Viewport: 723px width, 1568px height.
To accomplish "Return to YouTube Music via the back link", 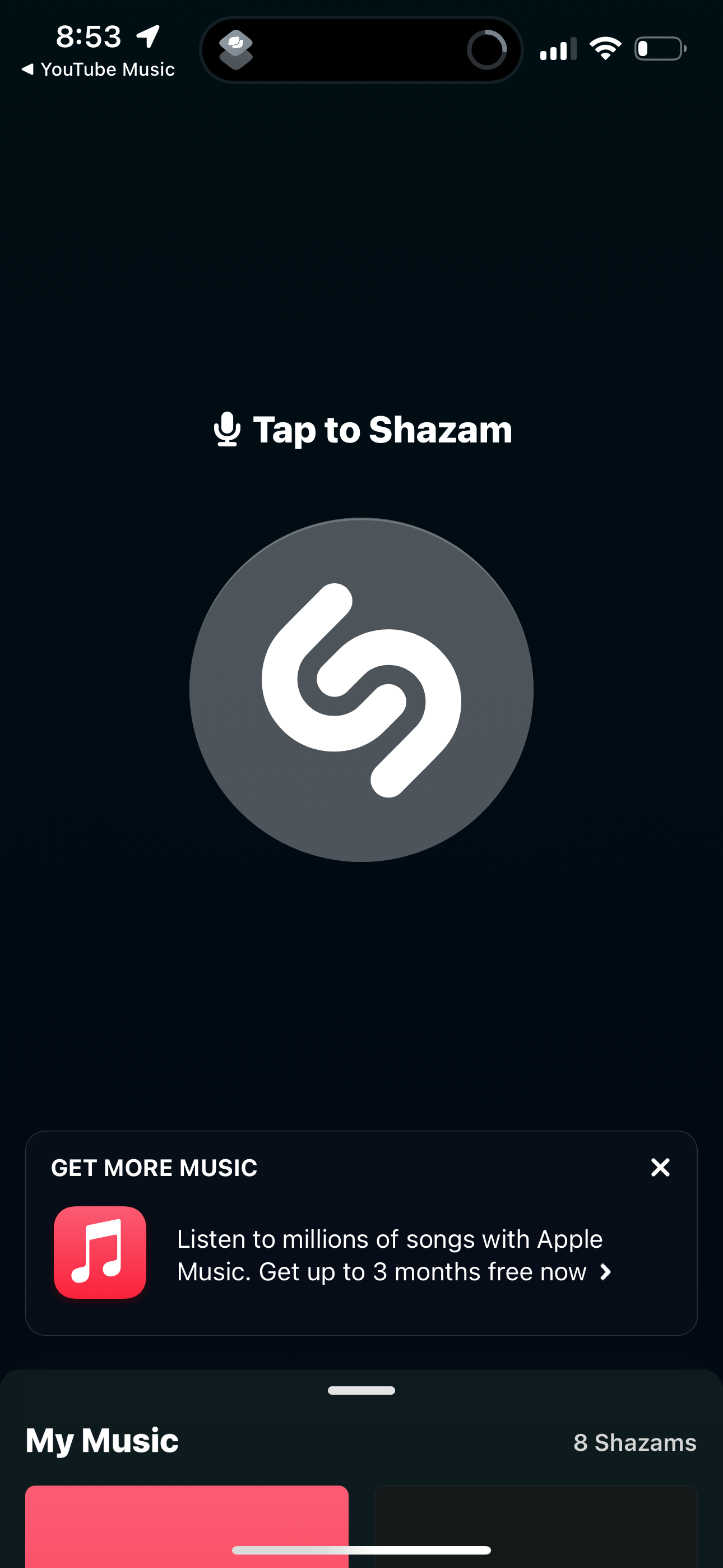I will (98, 69).
